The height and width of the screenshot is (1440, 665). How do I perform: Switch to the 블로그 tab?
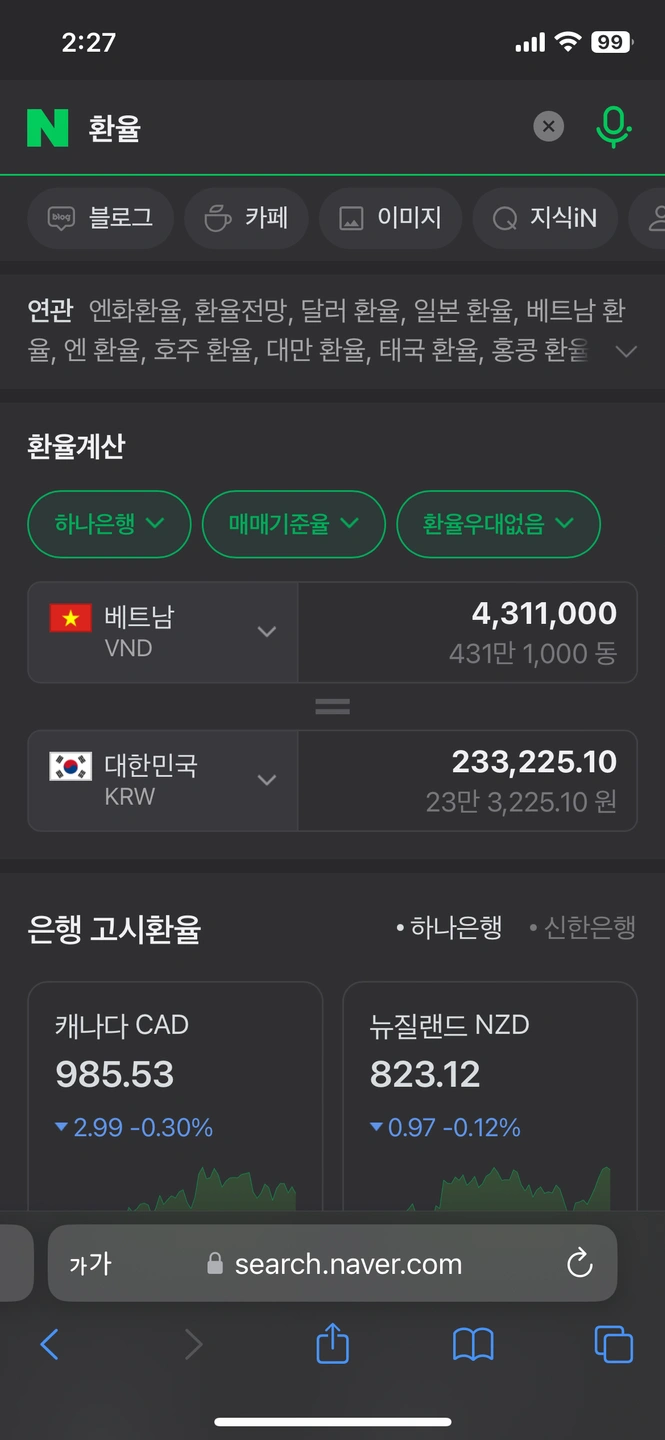(100, 218)
